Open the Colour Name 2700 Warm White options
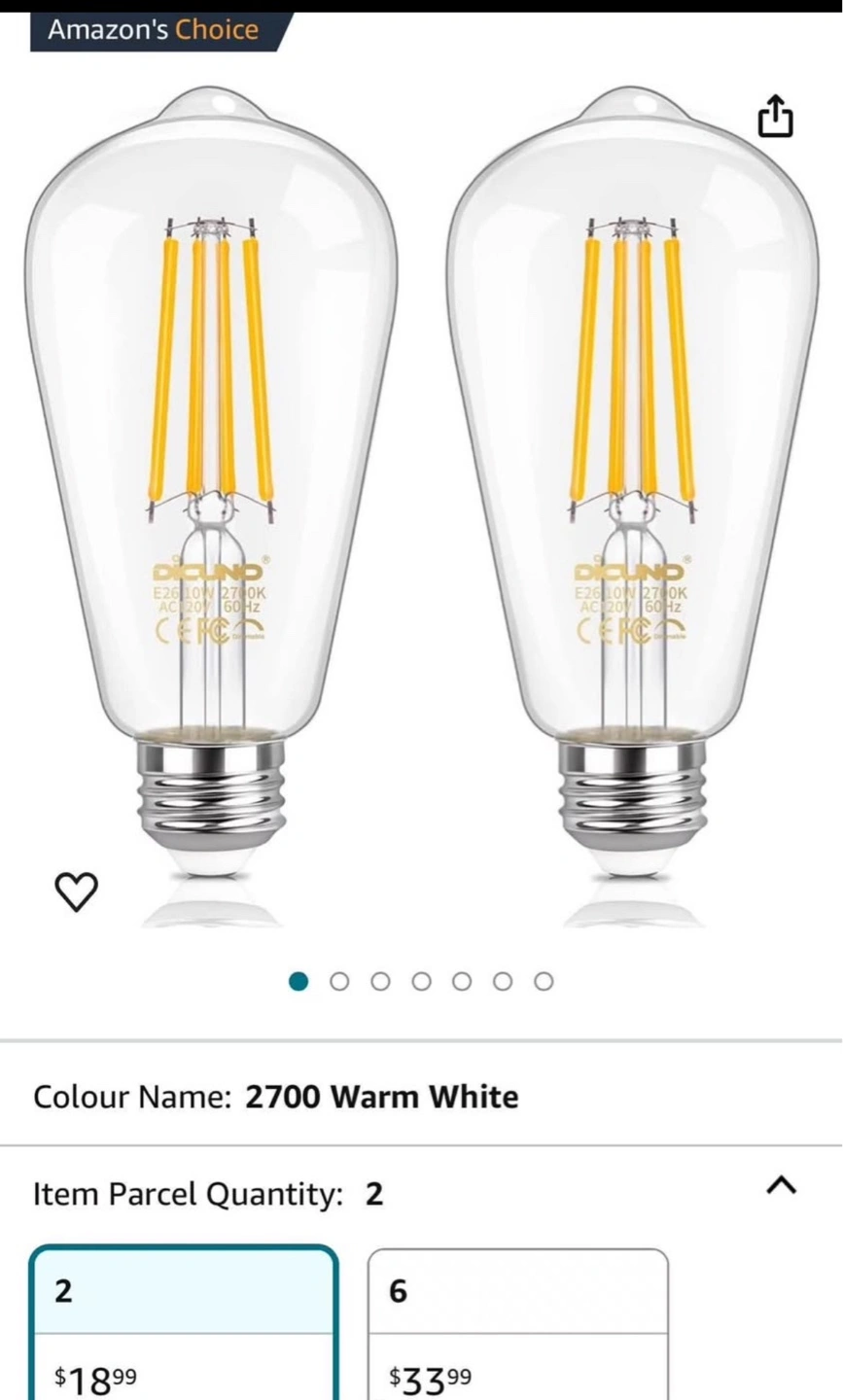 (421, 1097)
